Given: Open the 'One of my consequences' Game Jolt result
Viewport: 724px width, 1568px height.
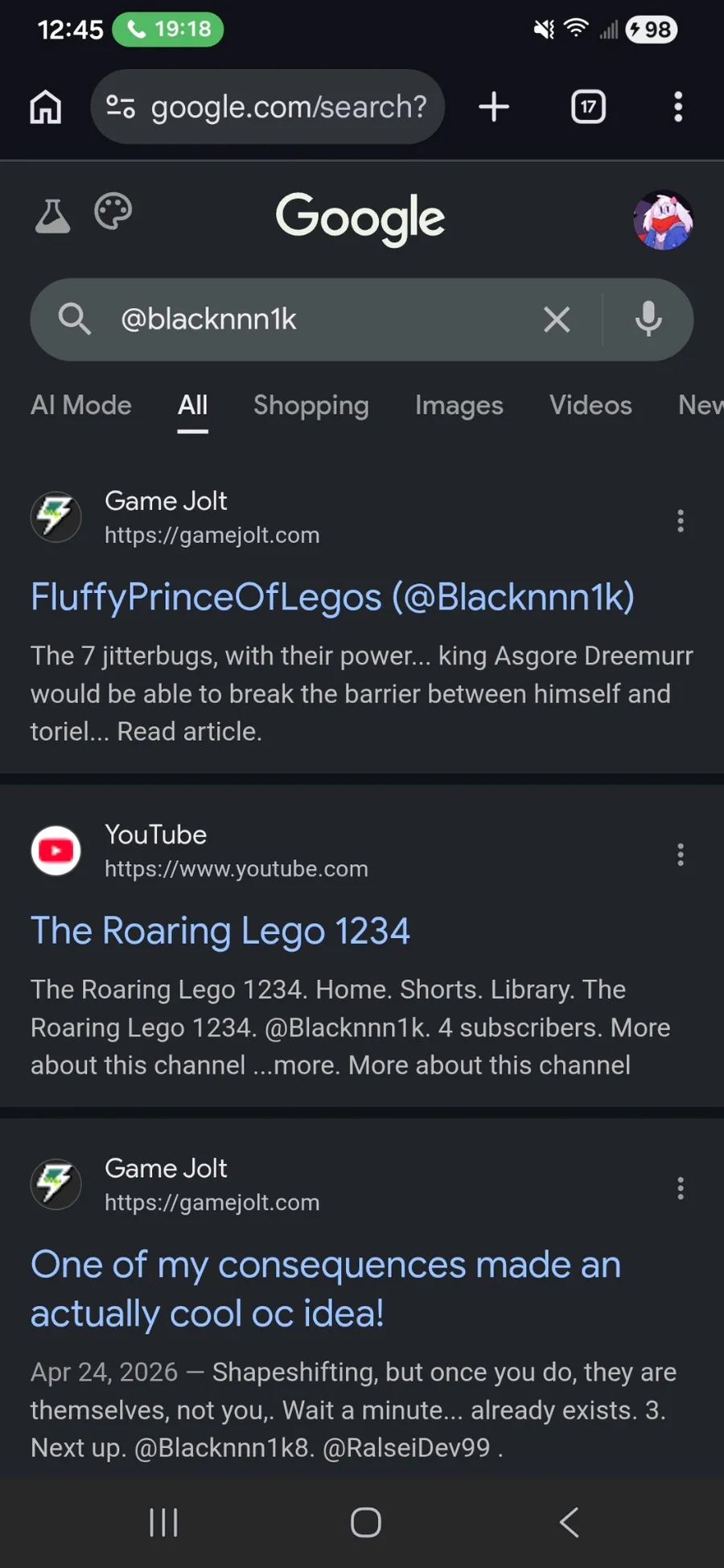Looking at the screenshot, I should tap(326, 1289).
